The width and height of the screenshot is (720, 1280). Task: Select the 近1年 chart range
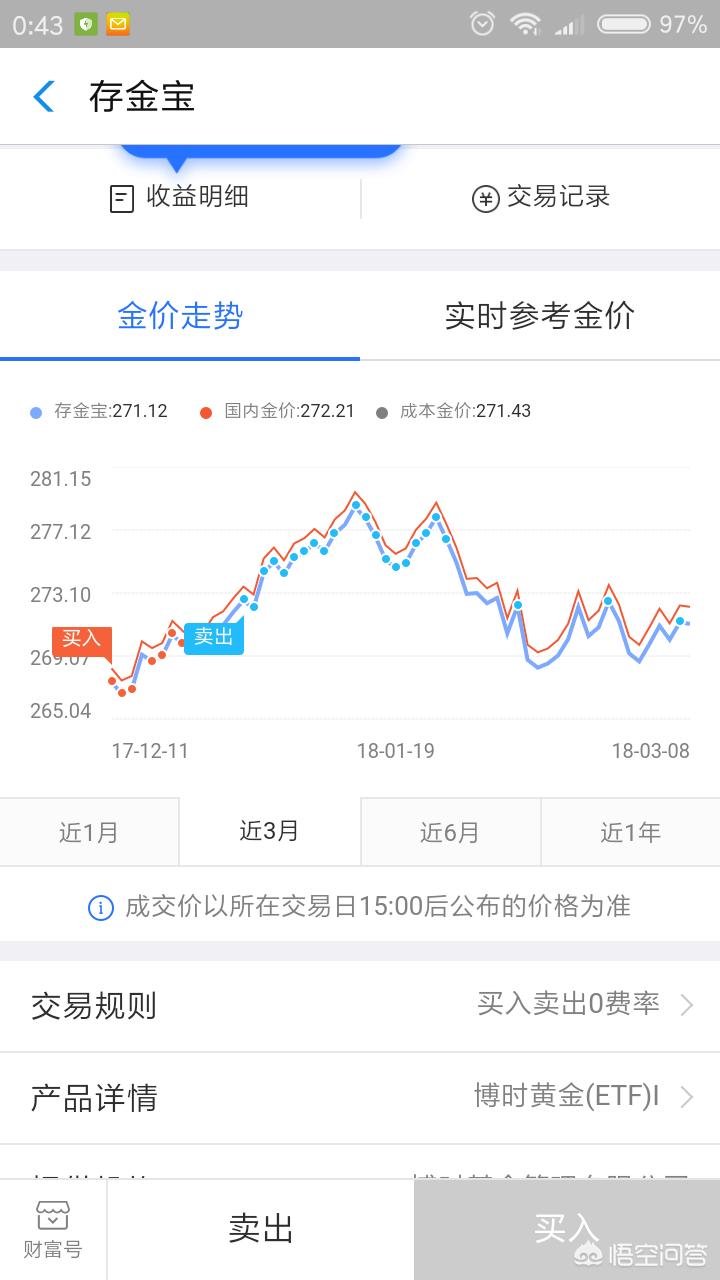(x=631, y=832)
